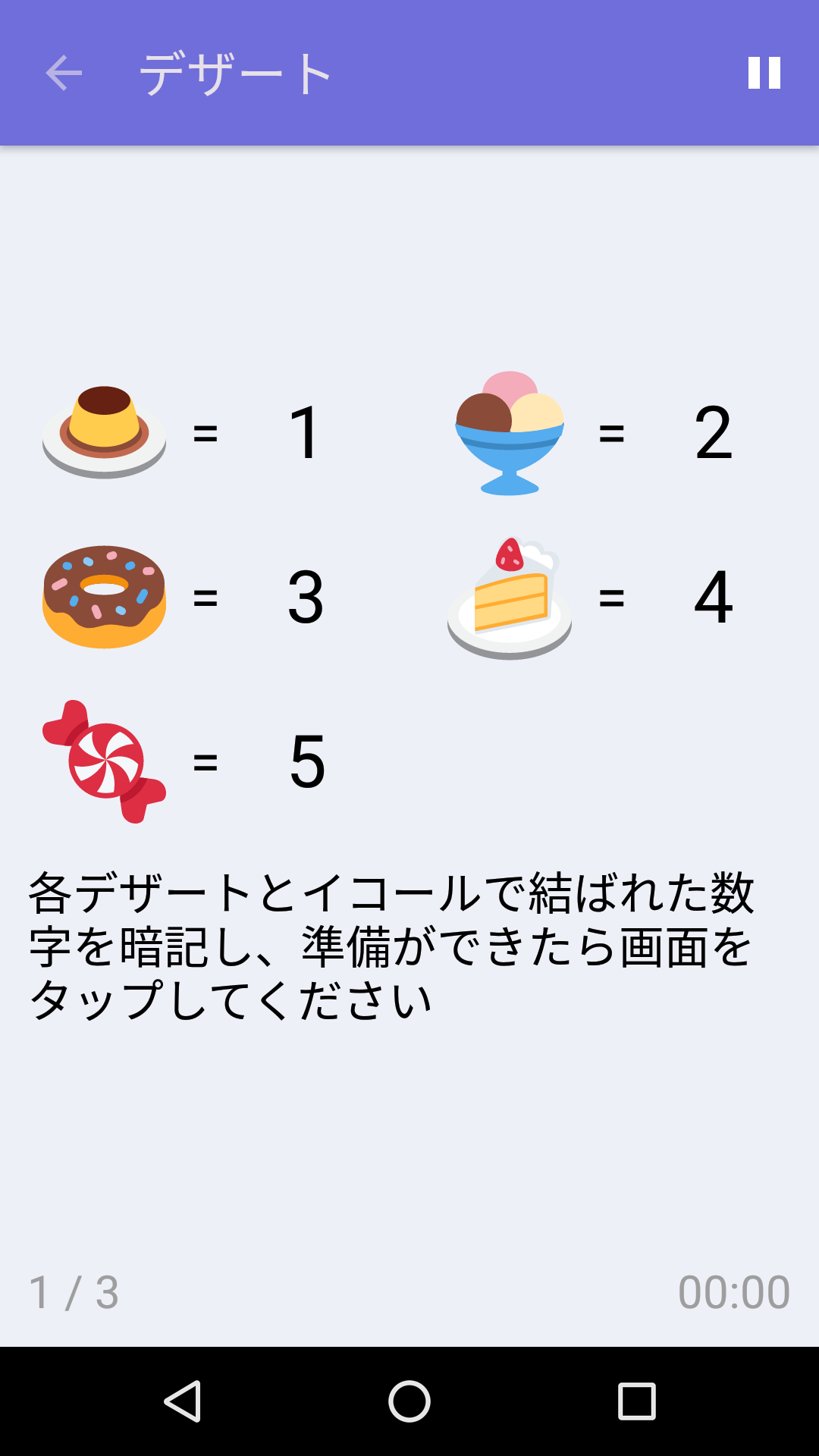Tap the number 4 beside the cake
Screen dimensions: 819x1456
pyautogui.click(x=713, y=599)
